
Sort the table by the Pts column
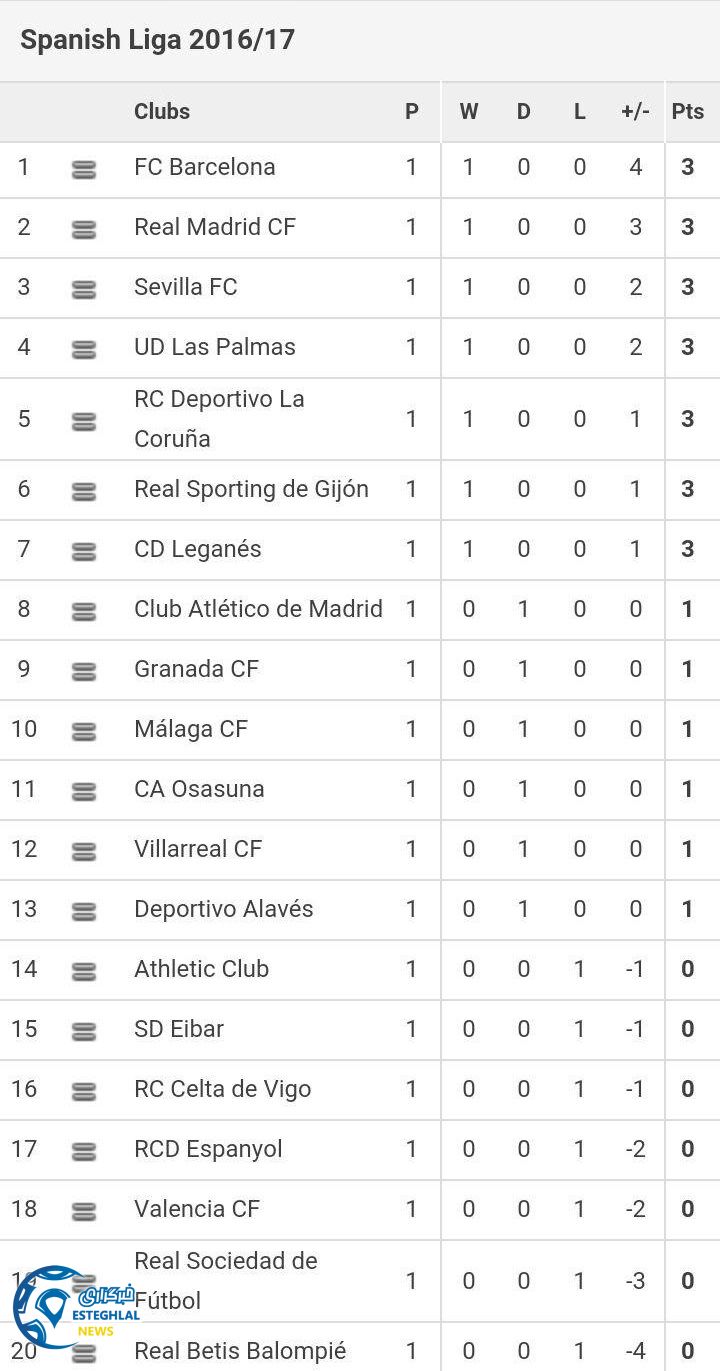coord(687,112)
